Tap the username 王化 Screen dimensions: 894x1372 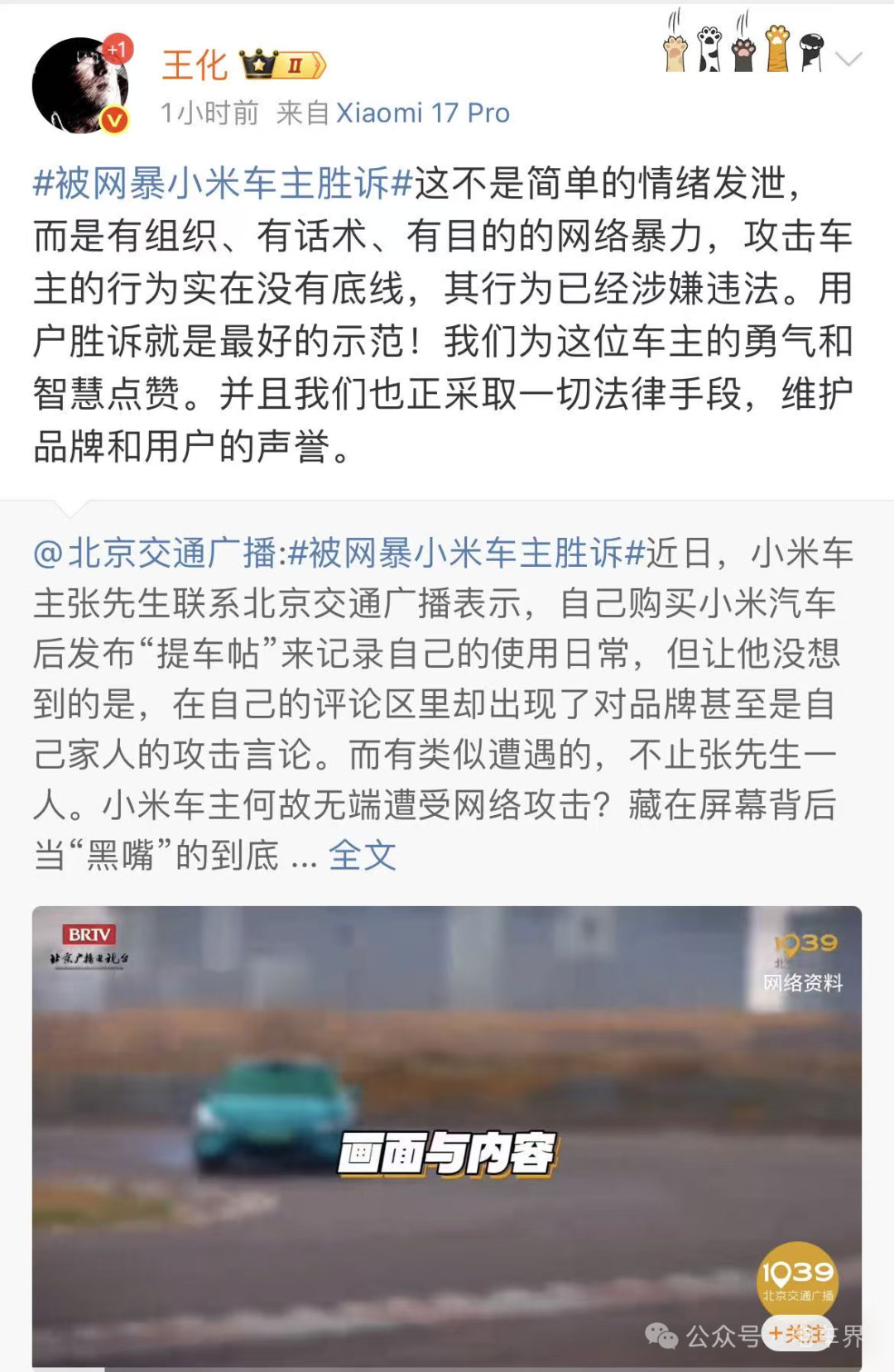(x=195, y=65)
